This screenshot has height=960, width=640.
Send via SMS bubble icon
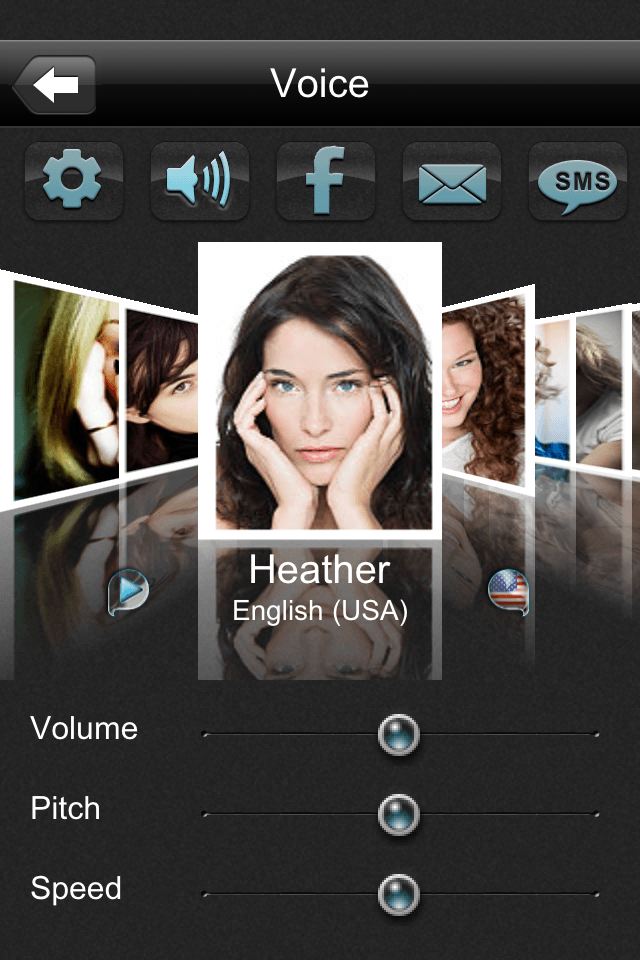point(578,181)
